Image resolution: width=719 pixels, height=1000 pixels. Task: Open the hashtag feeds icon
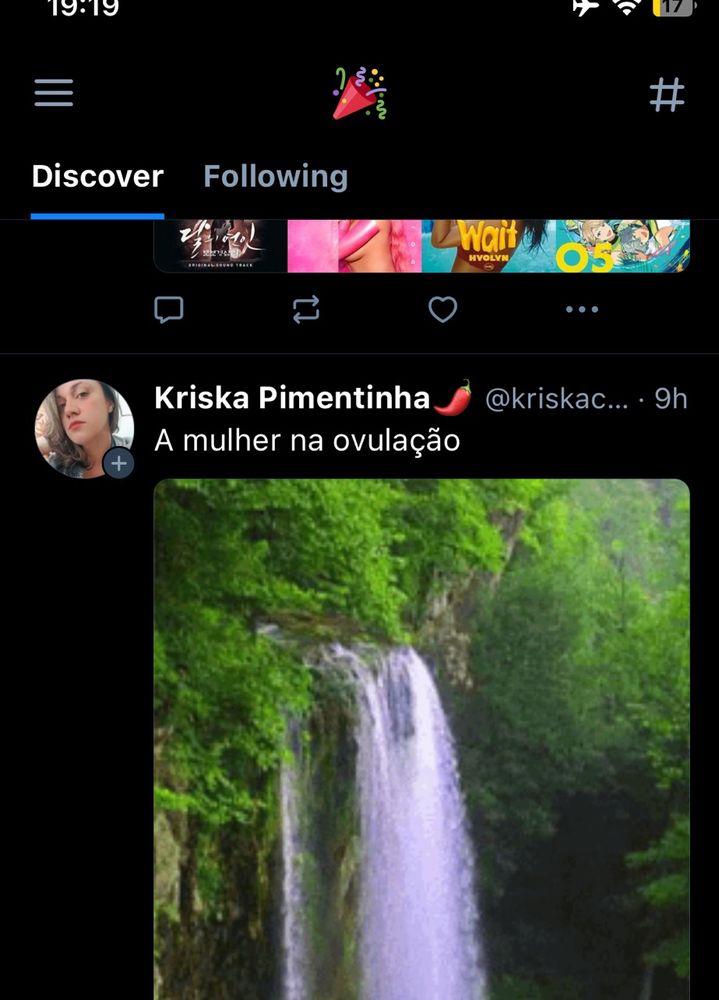tap(667, 94)
